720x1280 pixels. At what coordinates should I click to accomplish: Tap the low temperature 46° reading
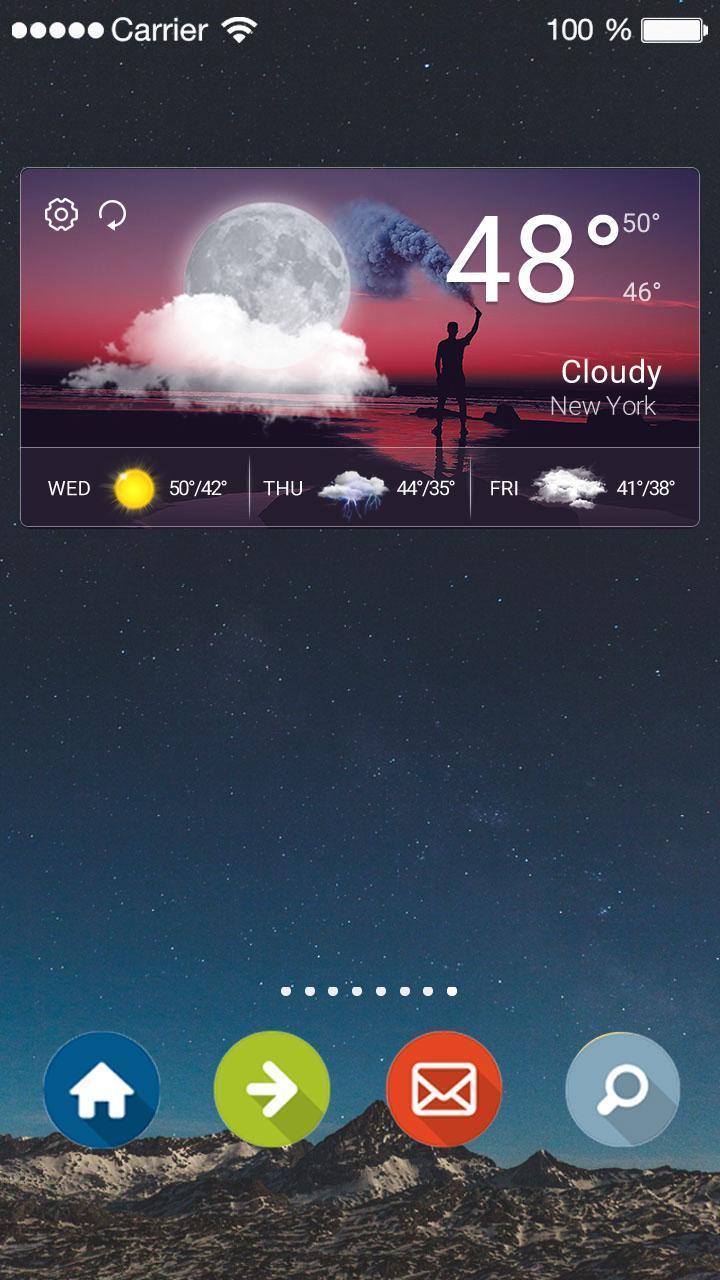(x=641, y=293)
